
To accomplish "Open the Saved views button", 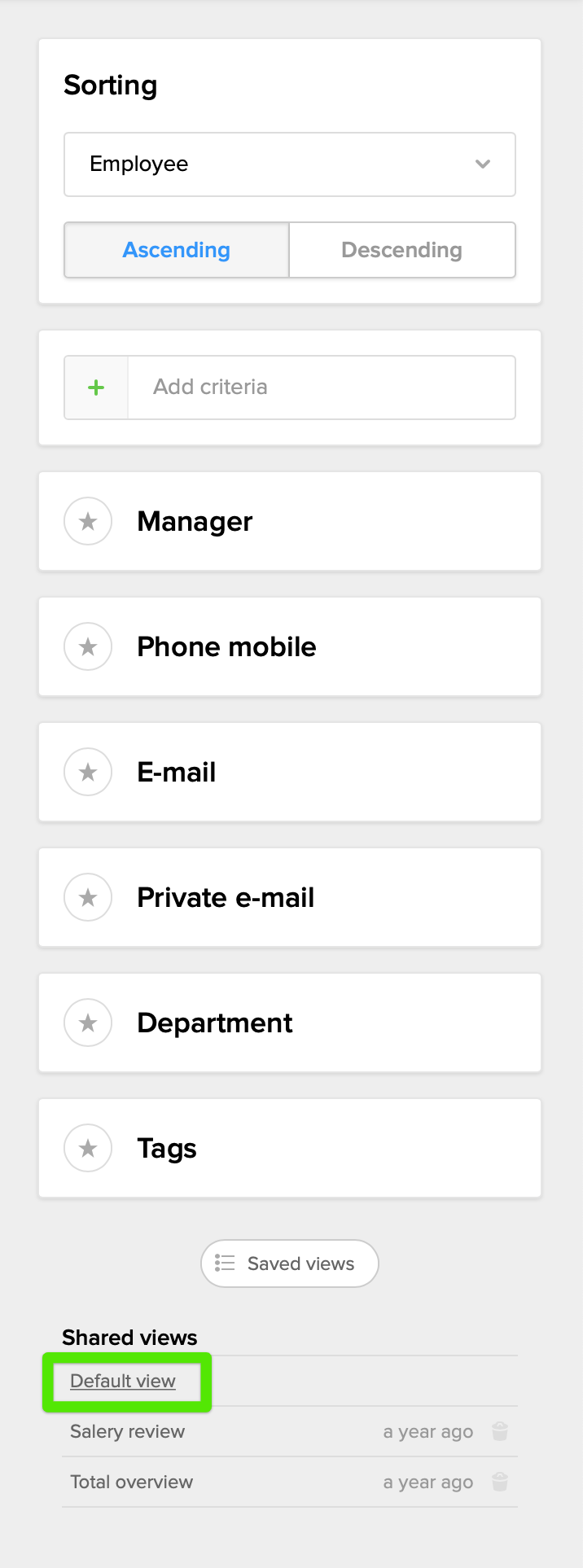I will pos(289,1264).
